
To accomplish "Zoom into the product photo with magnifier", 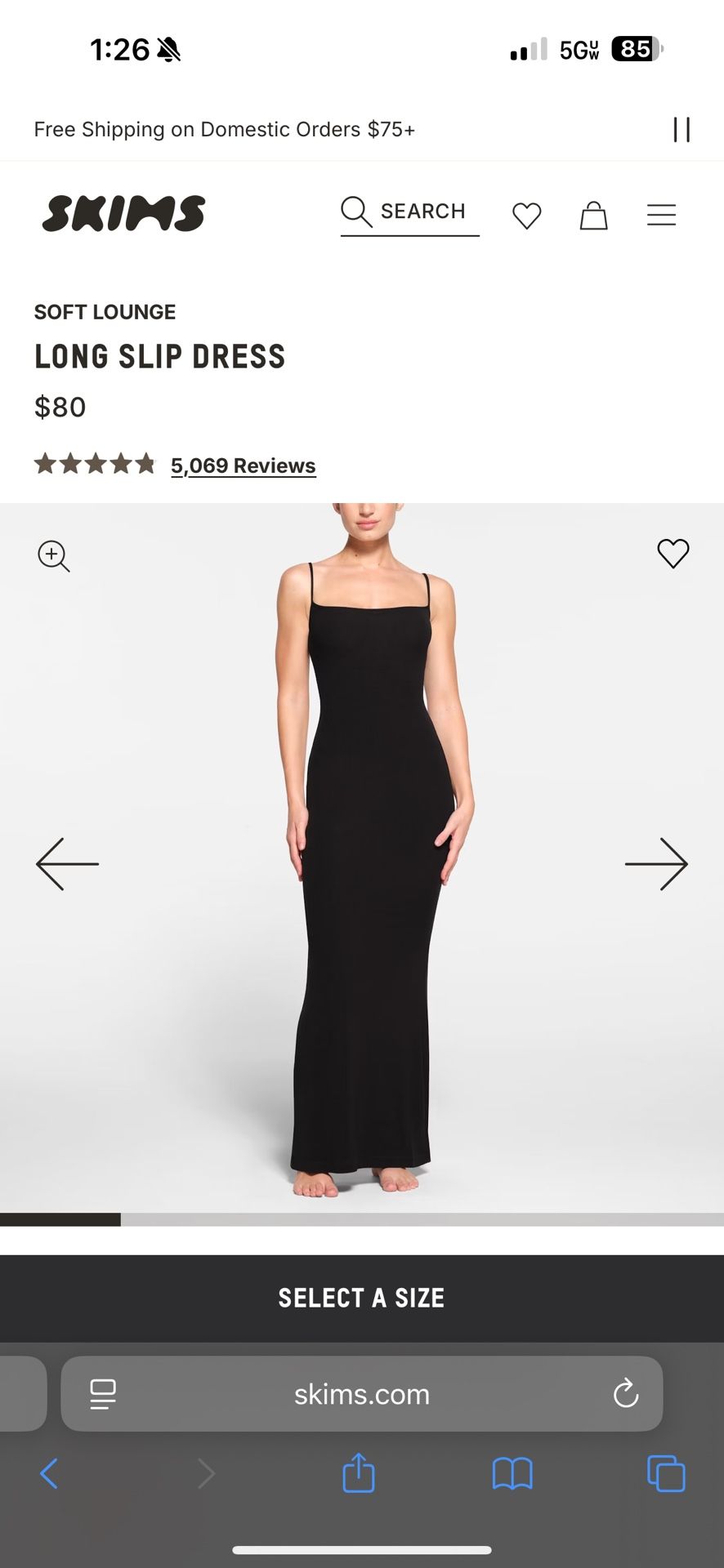I will (53, 556).
